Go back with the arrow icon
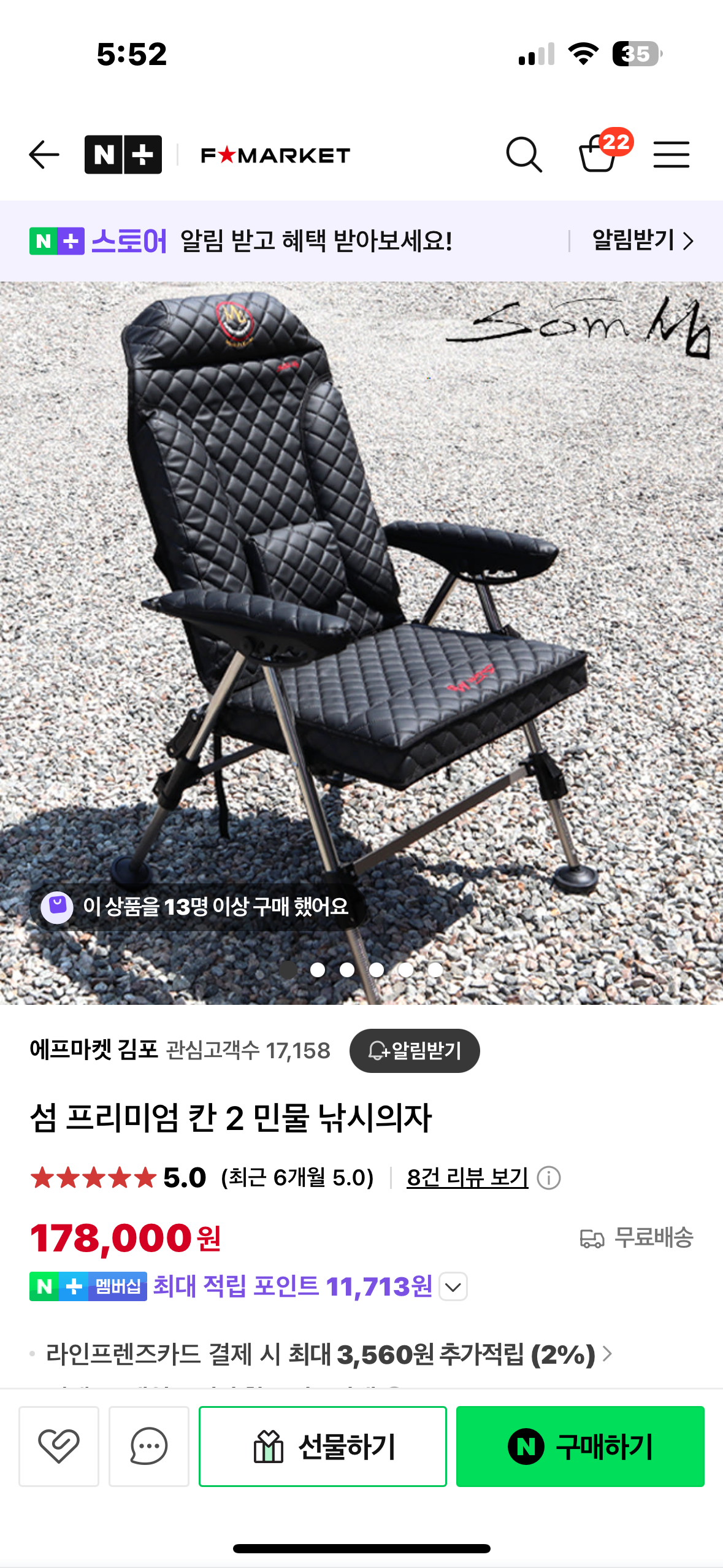723x1568 pixels. point(44,155)
